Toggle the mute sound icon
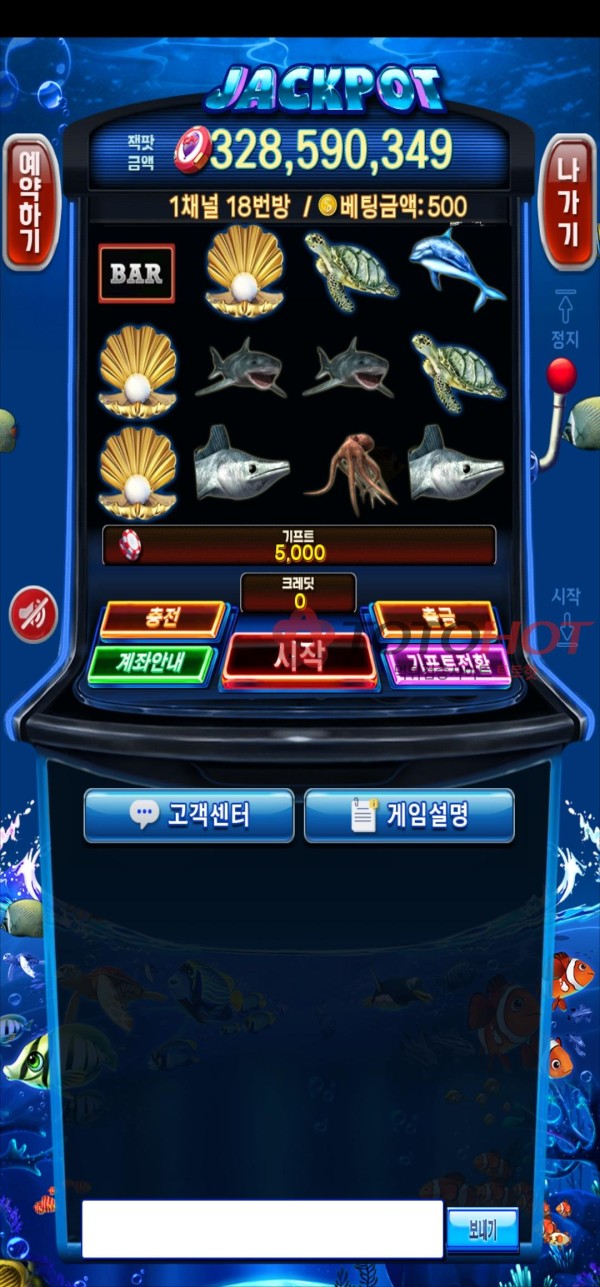Screen dimensions: 600x1287 tap(33, 614)
